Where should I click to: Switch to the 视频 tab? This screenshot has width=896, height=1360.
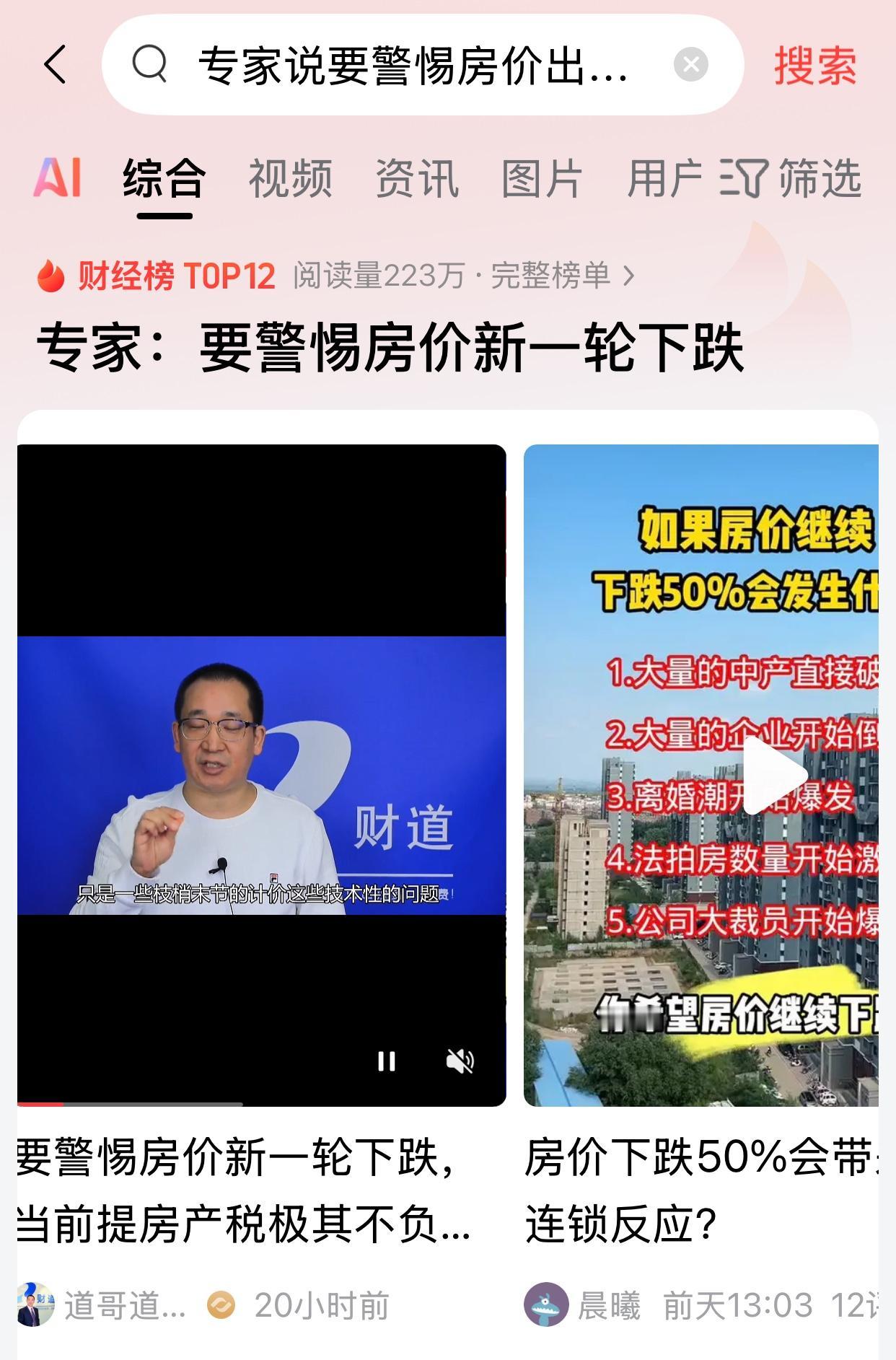290,179
